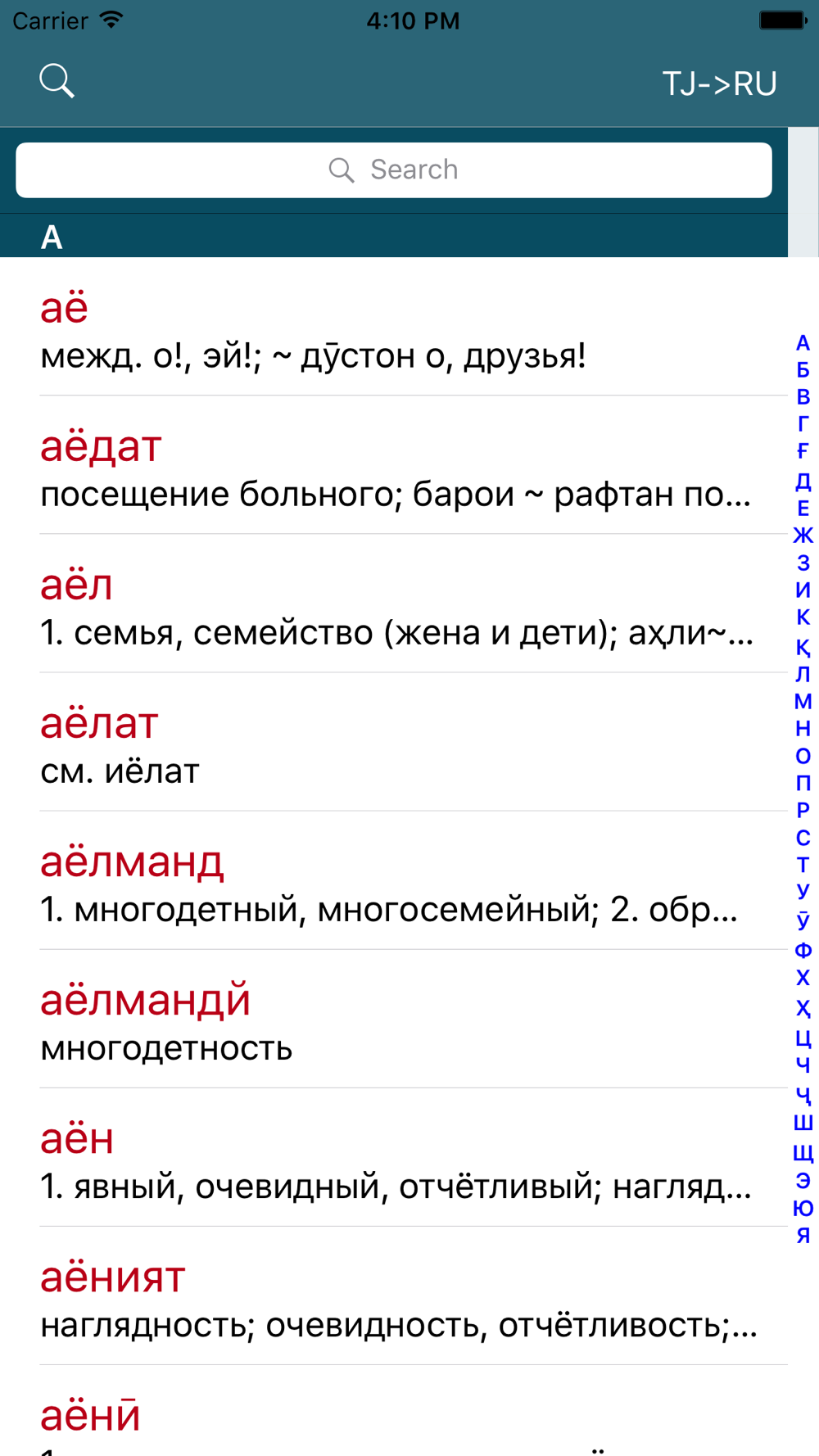Jump to letter М in index

coord(803,701)
